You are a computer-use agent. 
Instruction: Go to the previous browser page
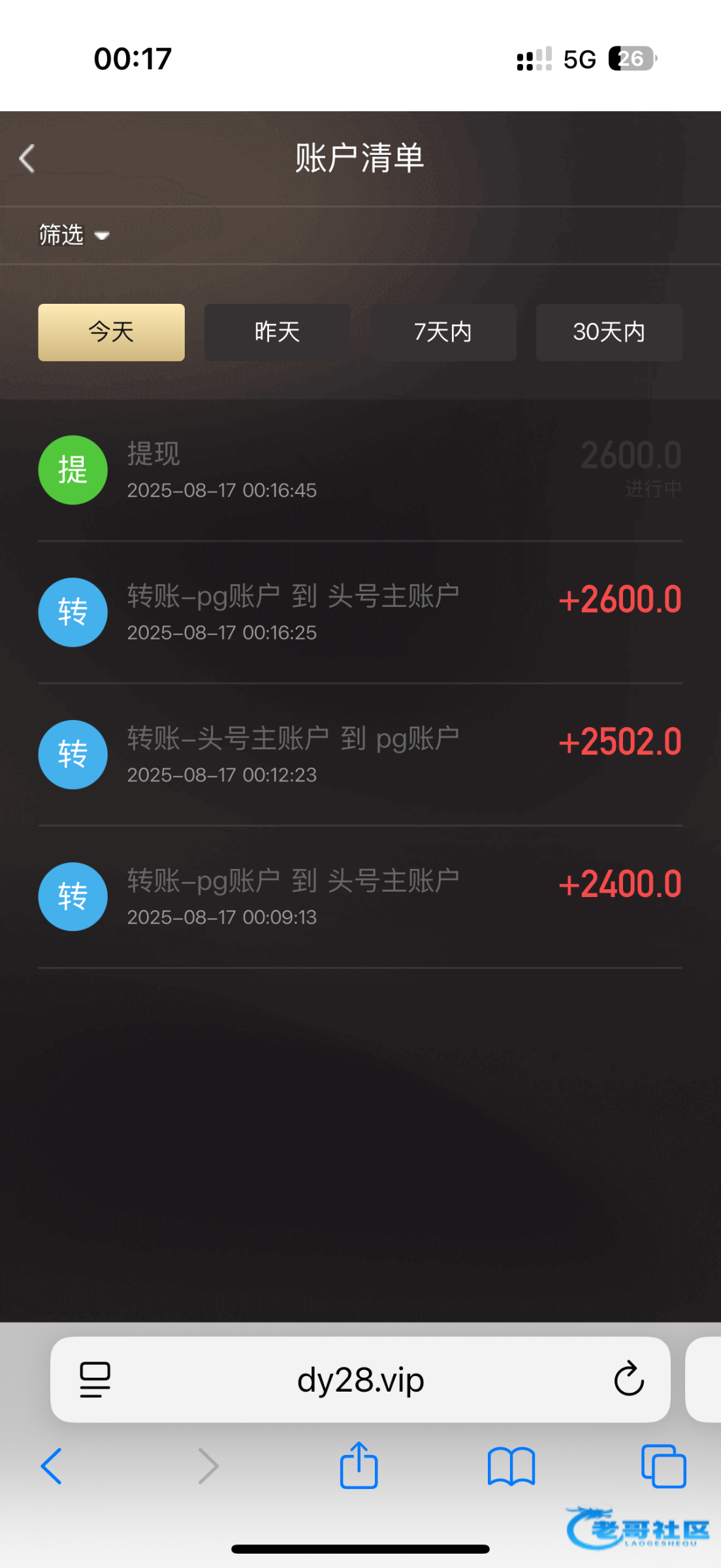click(52, 1466)
